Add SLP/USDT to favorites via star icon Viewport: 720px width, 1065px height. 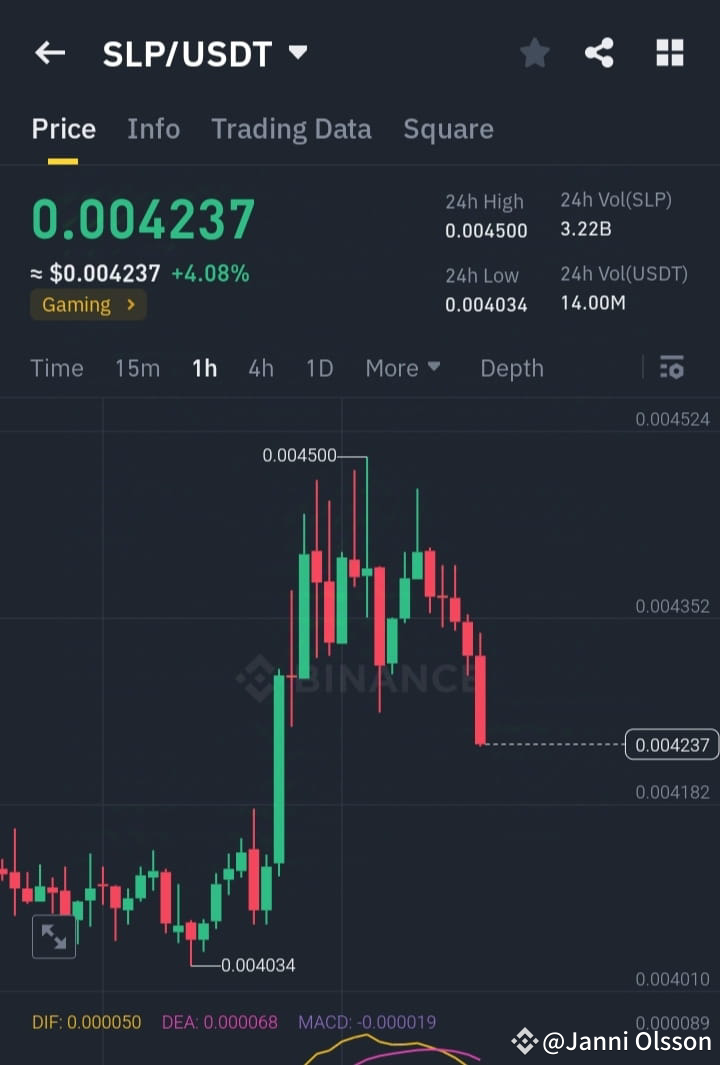534,53
